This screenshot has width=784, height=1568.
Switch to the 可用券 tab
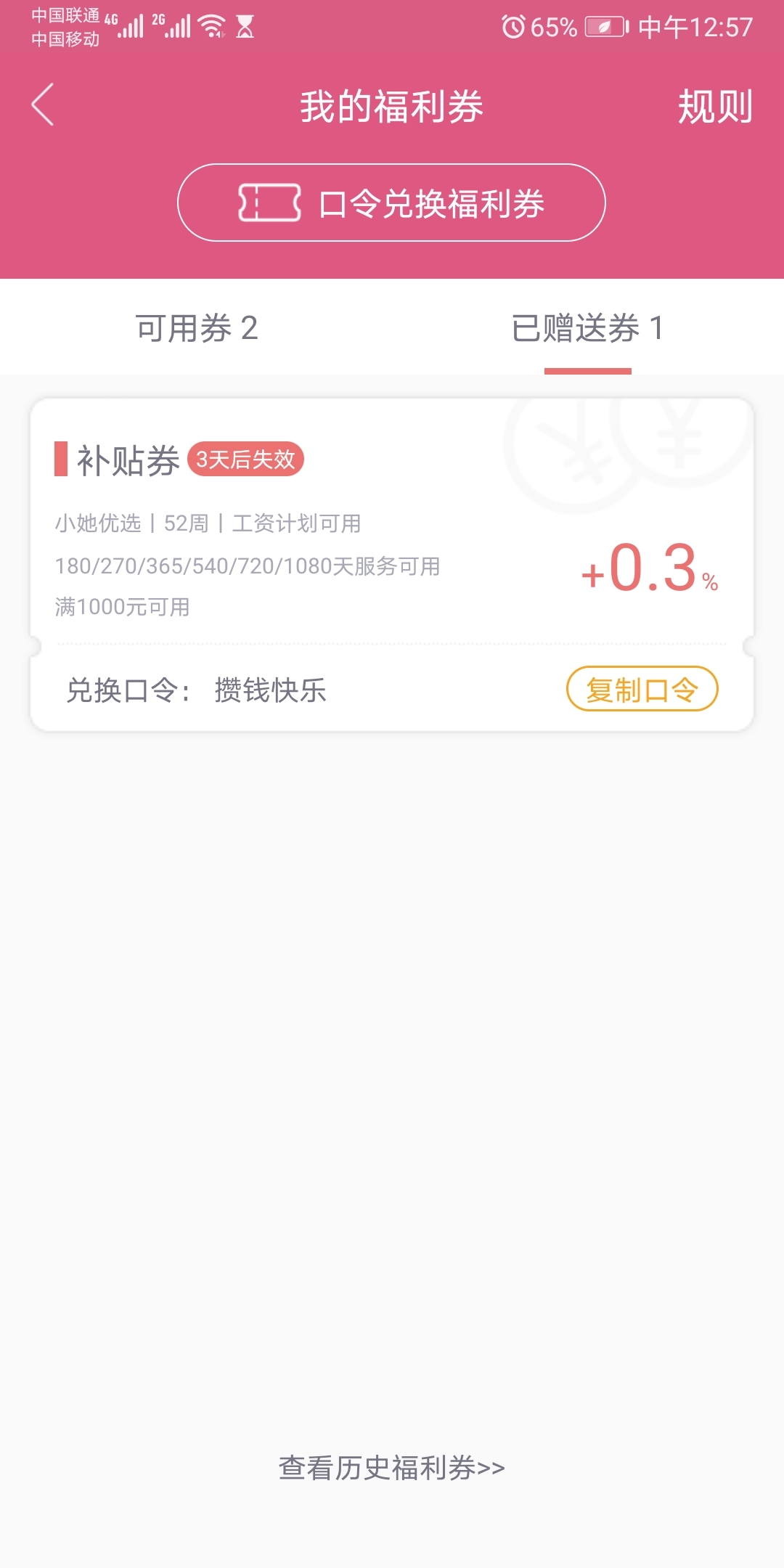(196, 328)
